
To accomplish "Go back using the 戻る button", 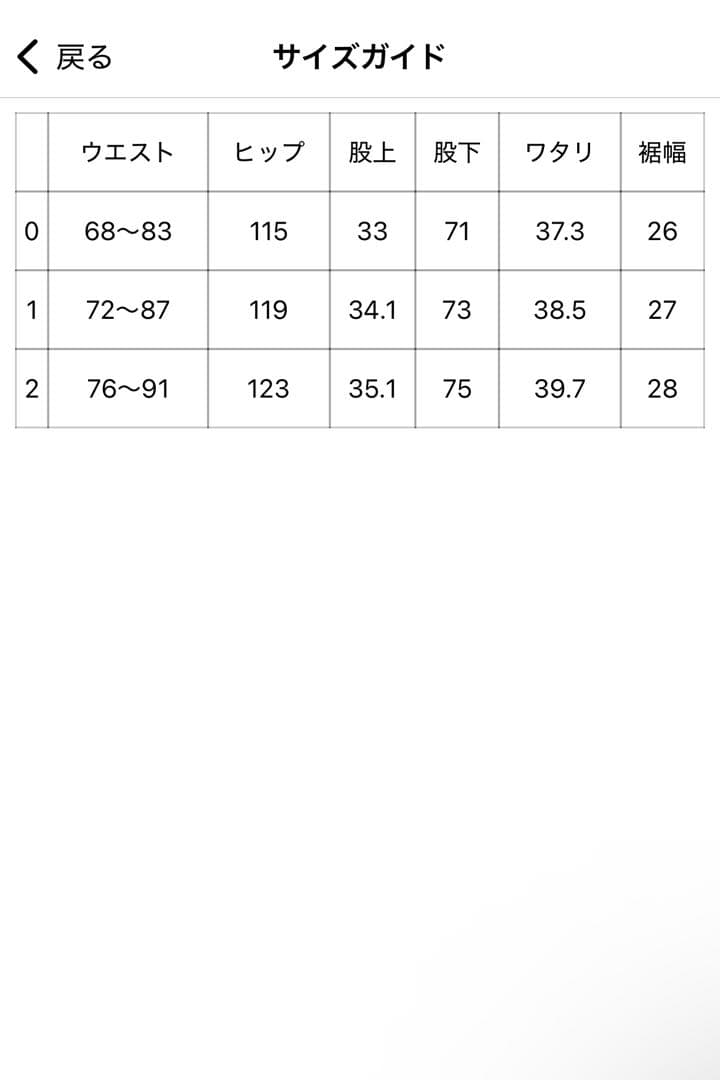I will tap(64, 57).
